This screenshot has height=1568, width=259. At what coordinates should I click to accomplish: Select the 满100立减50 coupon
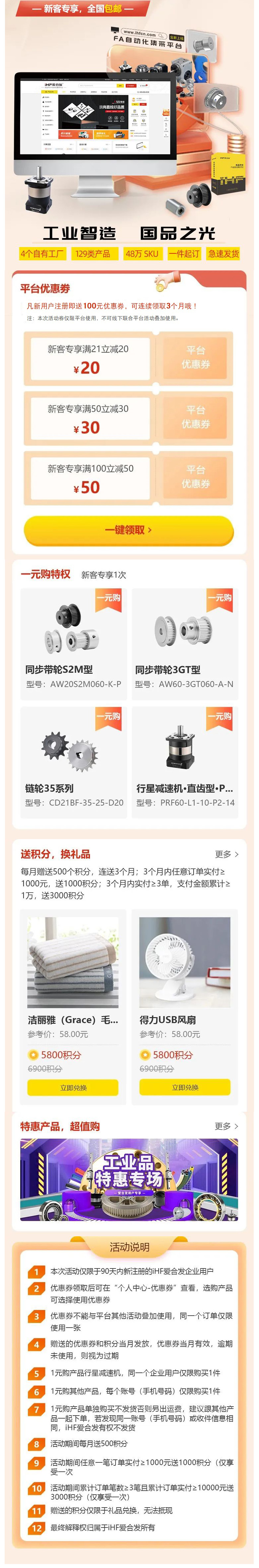coord(128,478)
